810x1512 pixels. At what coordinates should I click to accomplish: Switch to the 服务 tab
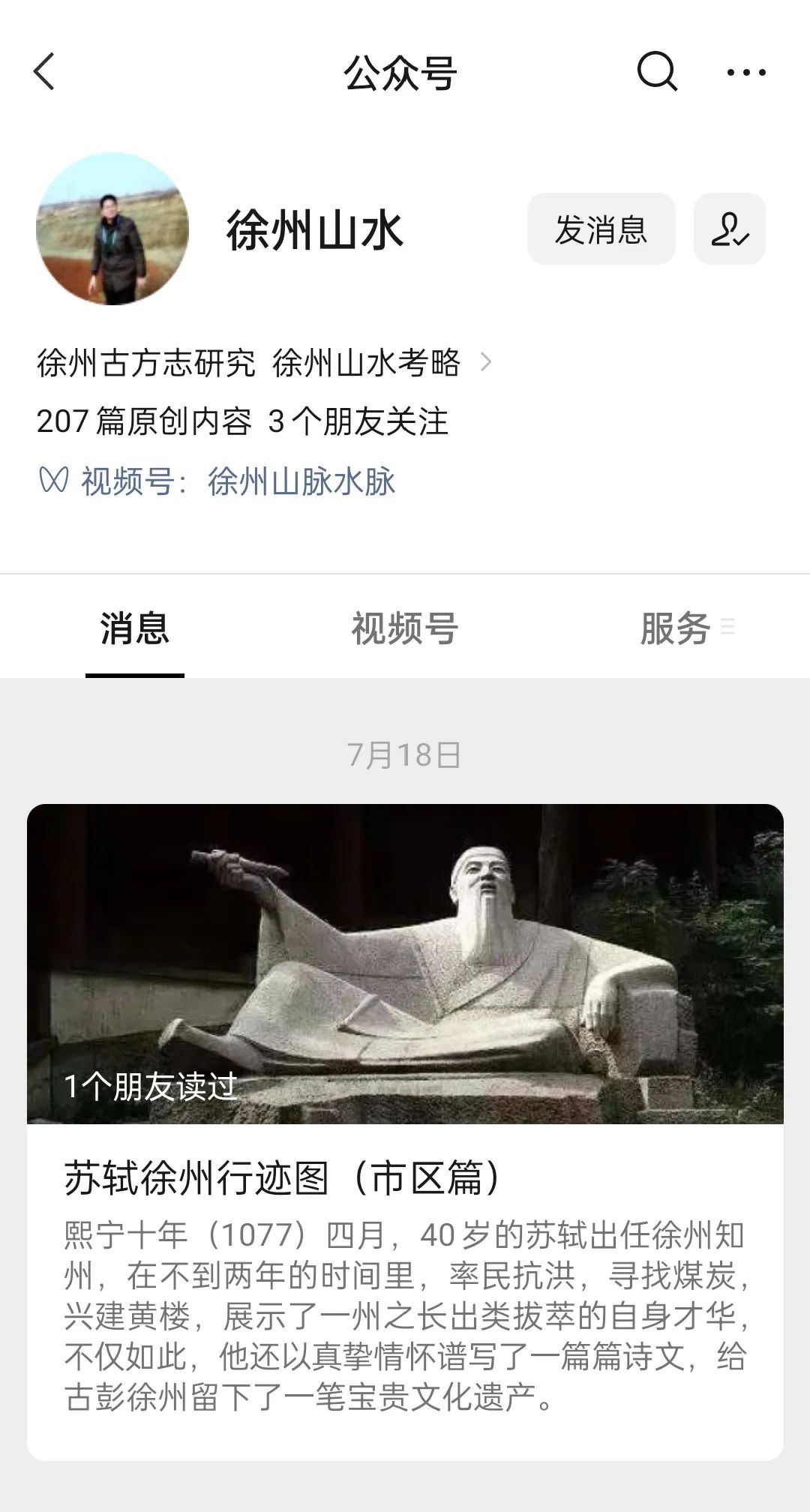[675, 628]
